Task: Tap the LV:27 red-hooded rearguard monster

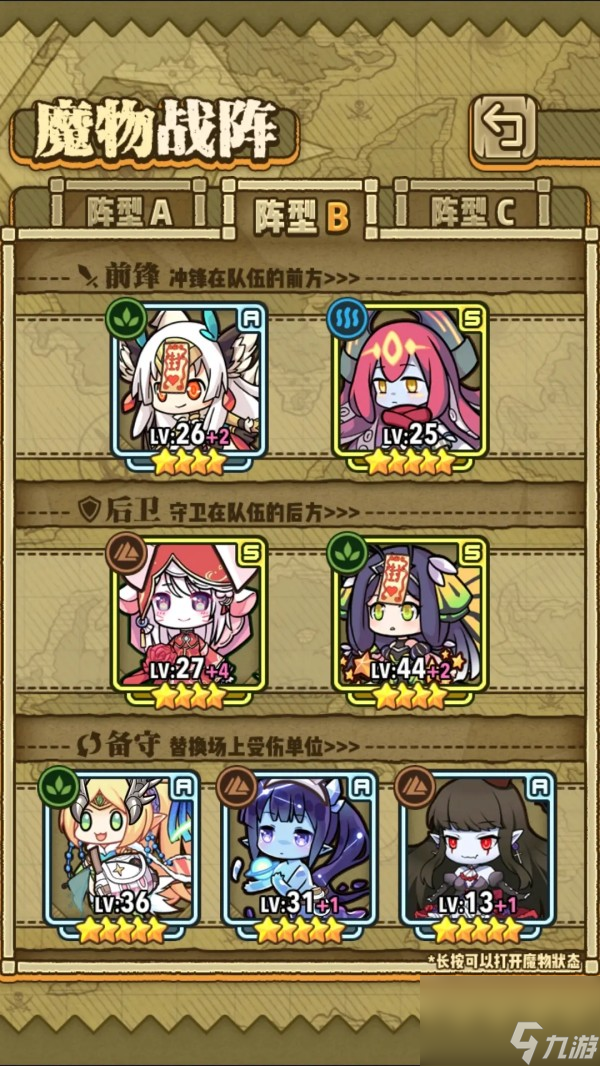Action: point(190,612)
